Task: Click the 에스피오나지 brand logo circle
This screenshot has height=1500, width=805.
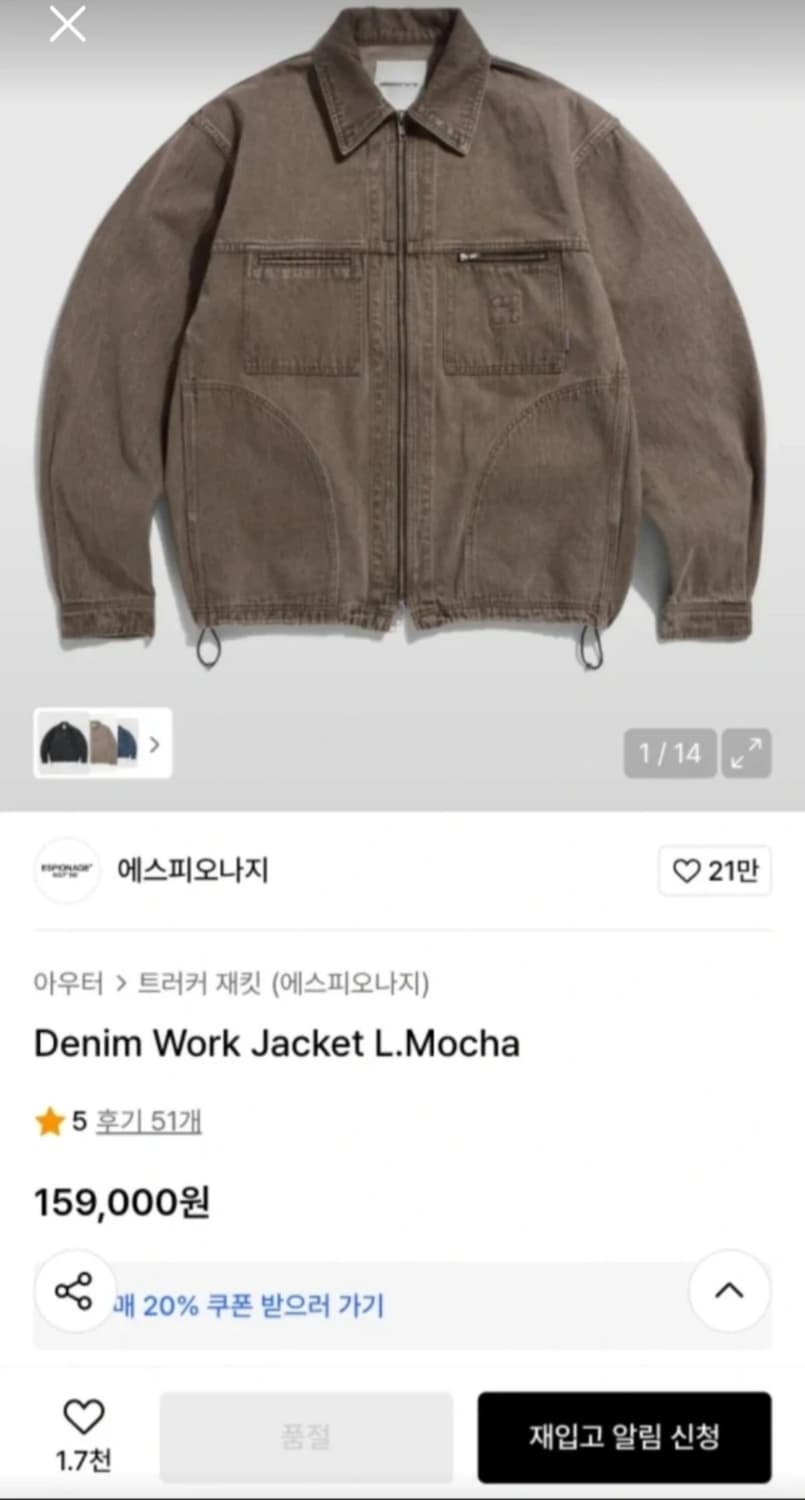Action: coord(66,871)
